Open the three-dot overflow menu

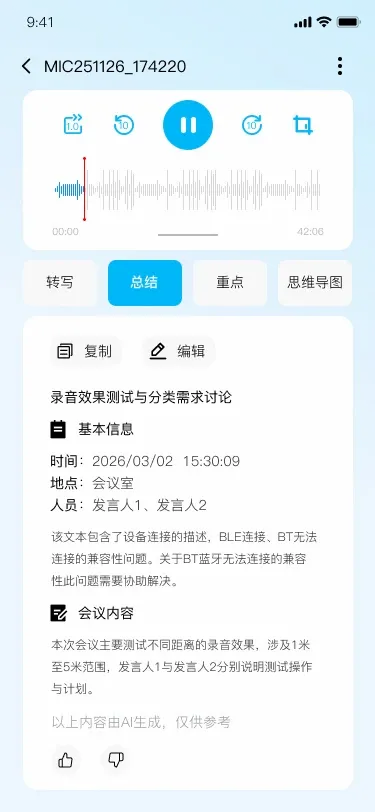(x=340, y=66)
